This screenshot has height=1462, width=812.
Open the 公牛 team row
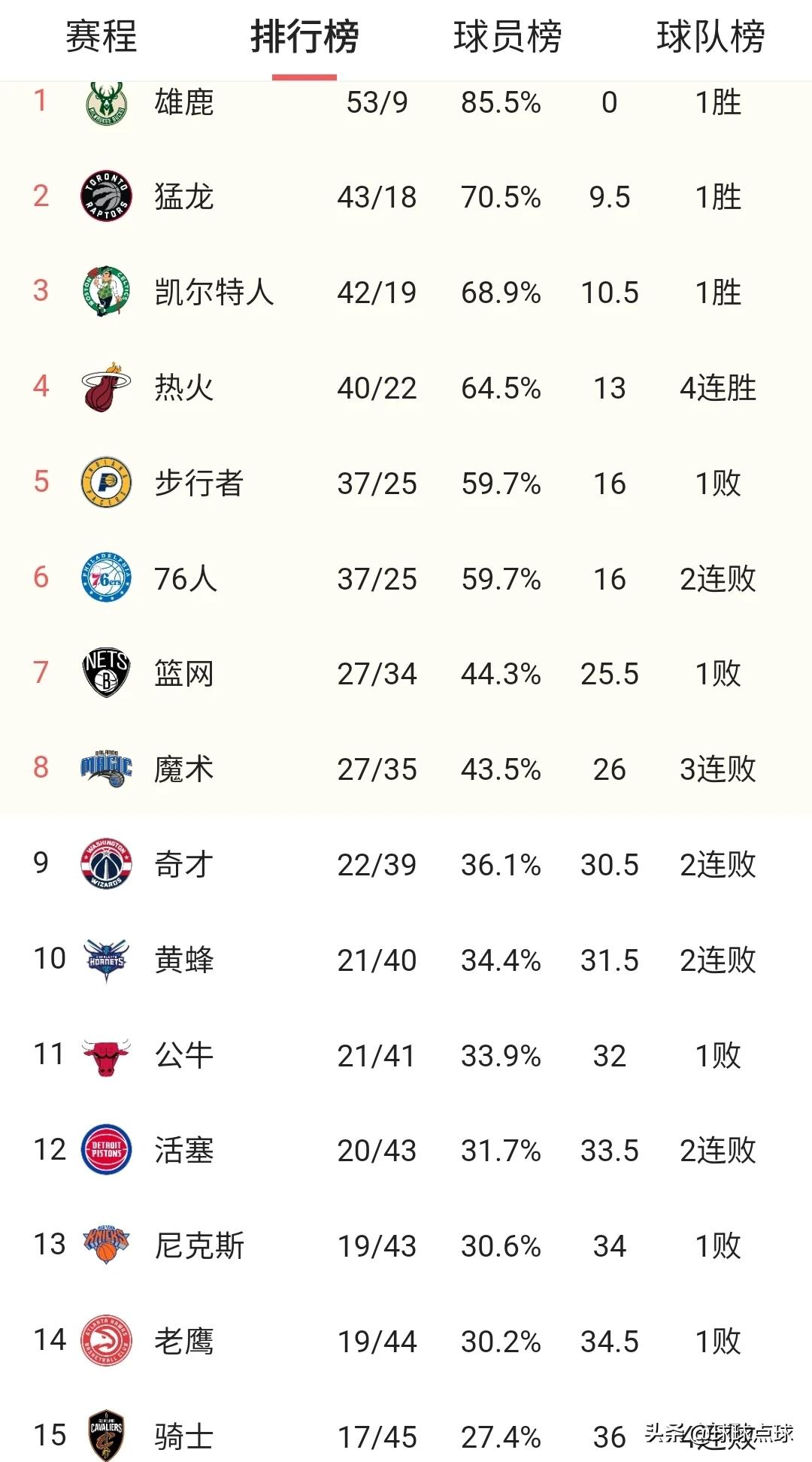click(x=406, y=1056)
